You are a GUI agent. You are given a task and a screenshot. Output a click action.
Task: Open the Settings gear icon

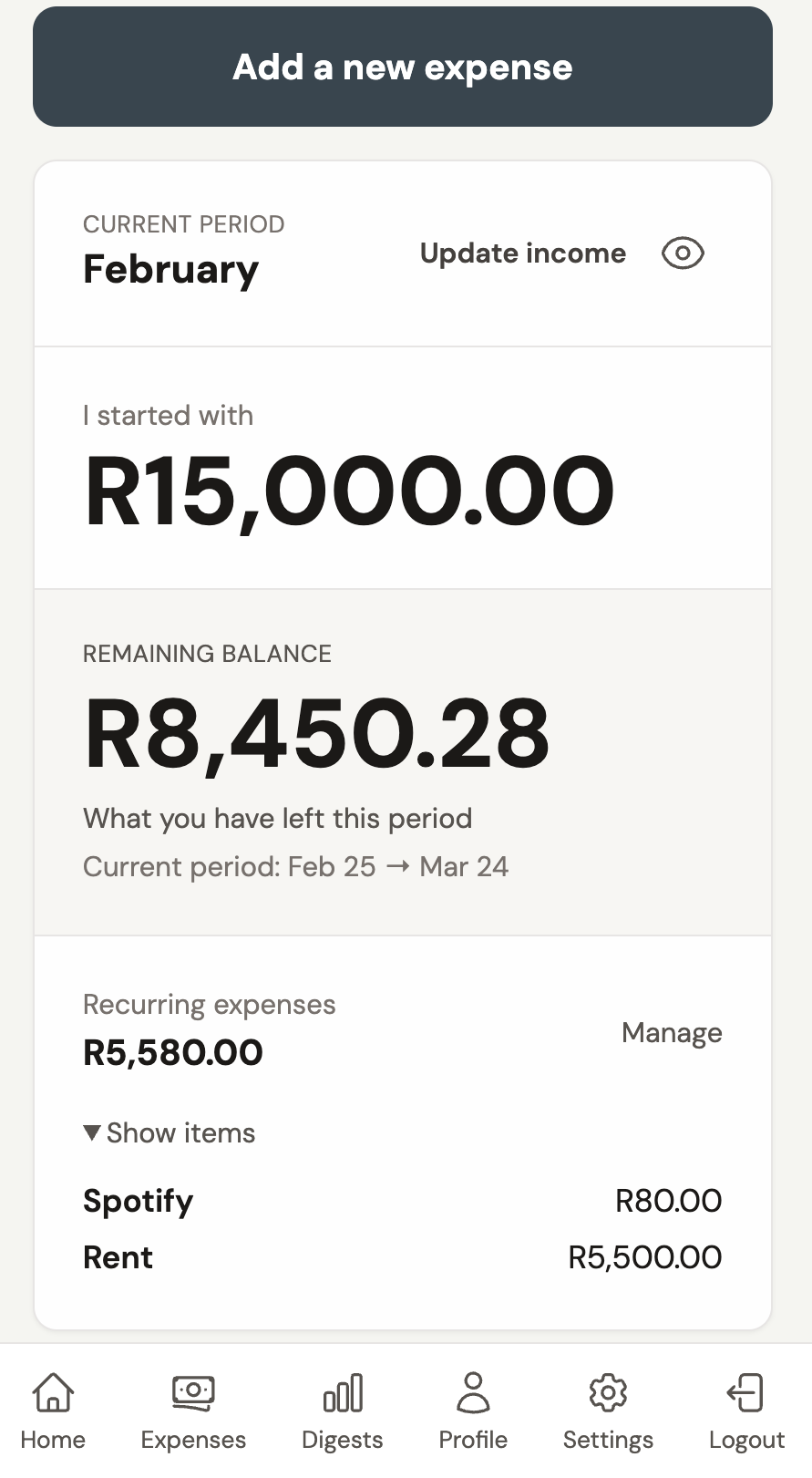click(608, 1394)
